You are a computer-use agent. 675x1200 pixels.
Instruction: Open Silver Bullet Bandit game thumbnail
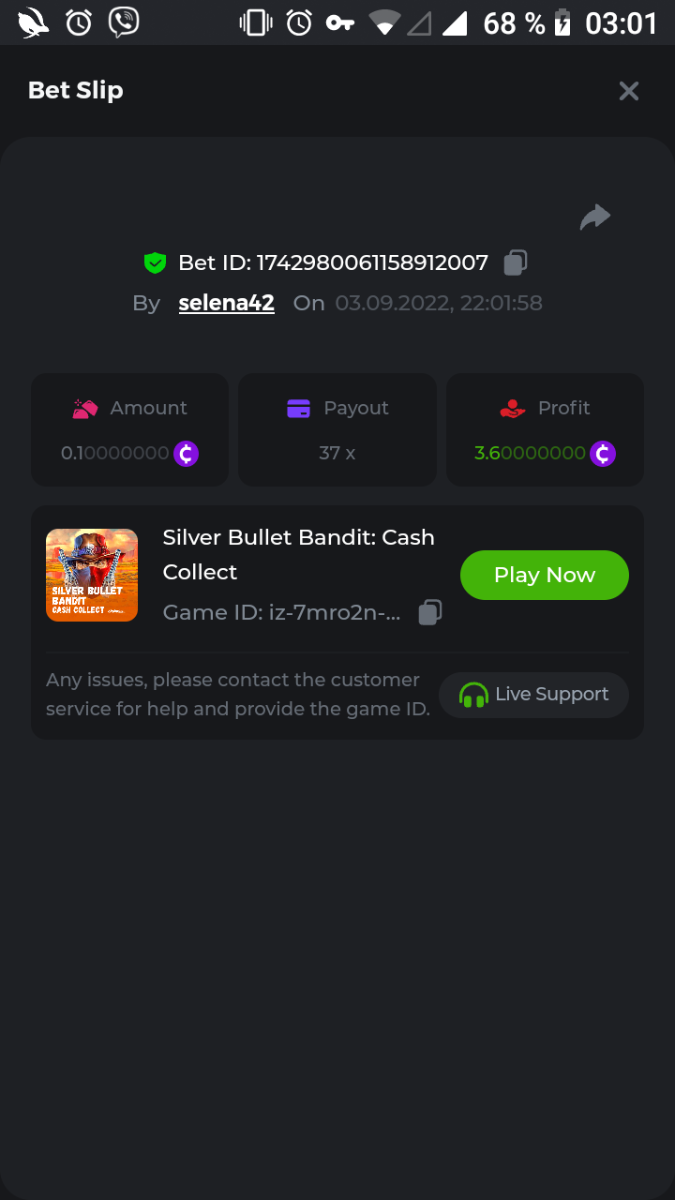(x=92, y=575)
